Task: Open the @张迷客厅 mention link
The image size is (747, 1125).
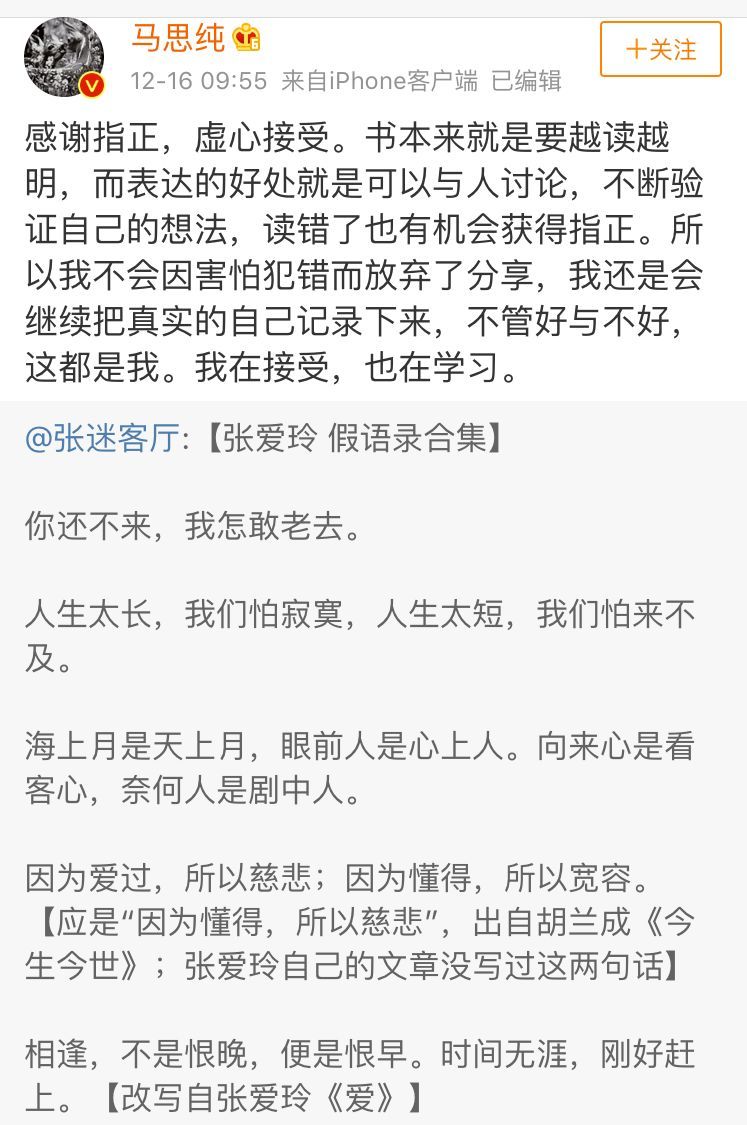Action: coord(102,439)
